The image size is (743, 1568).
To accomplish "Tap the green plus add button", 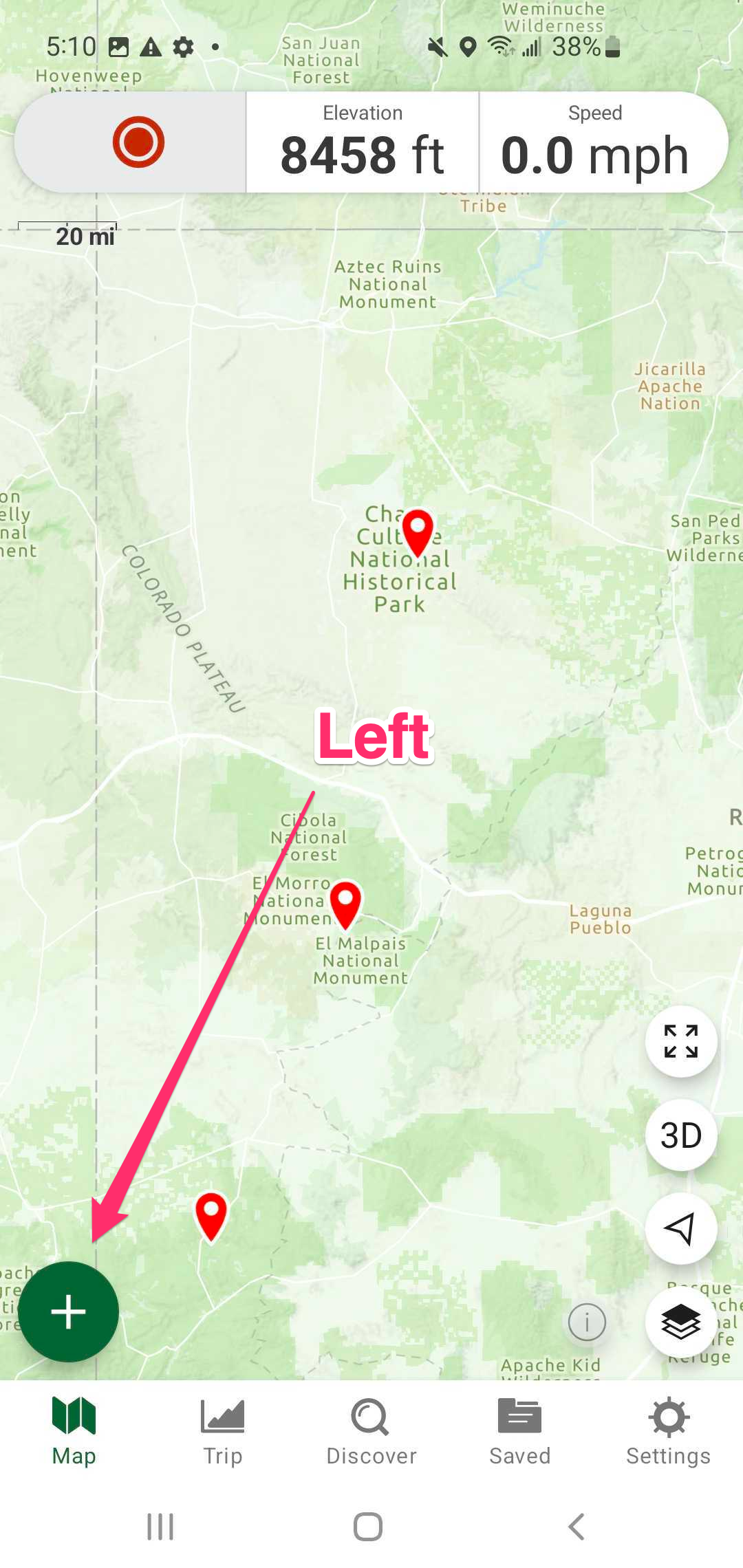I will coord(68,1311).
